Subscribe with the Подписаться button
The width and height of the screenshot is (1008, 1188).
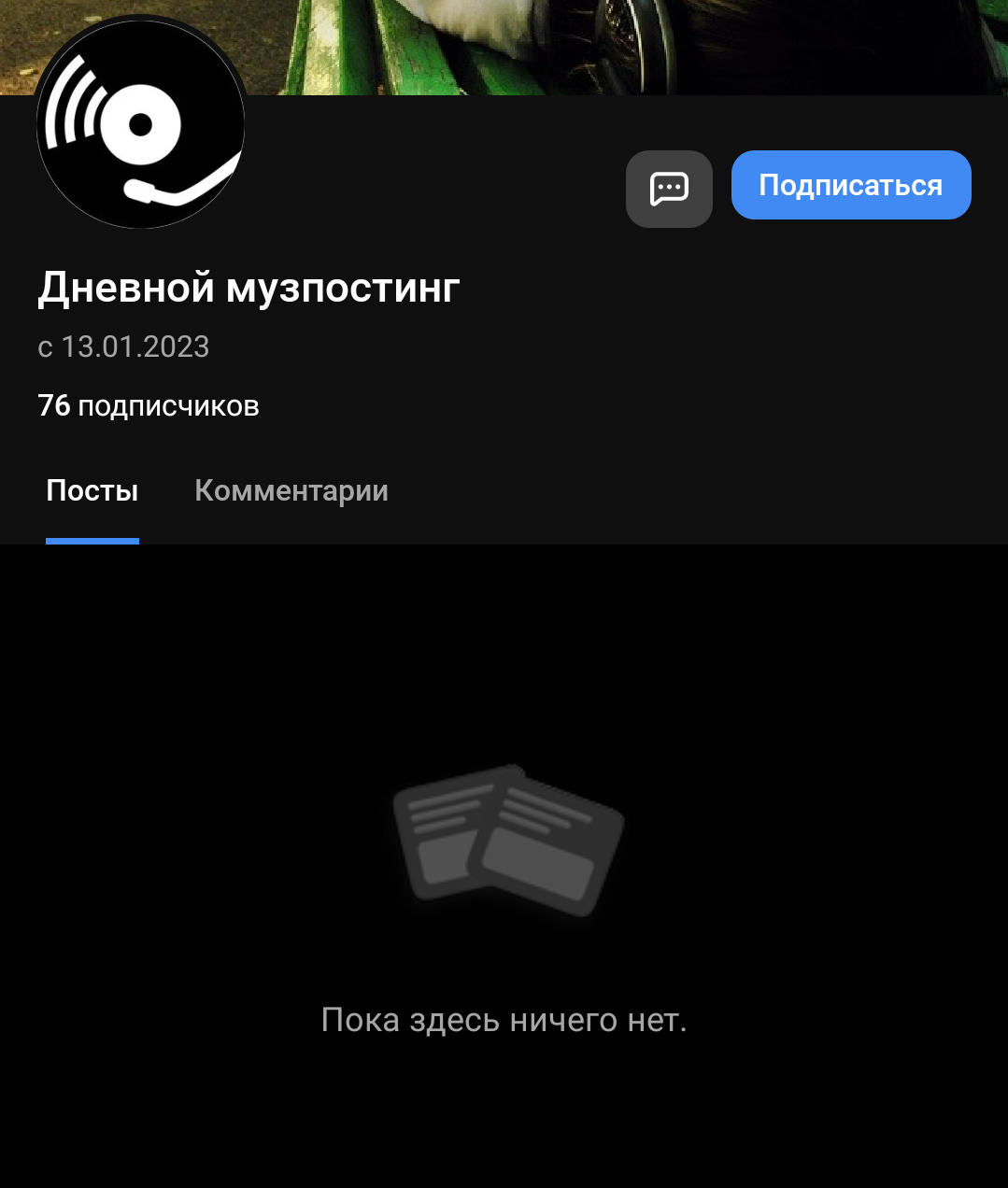pyautogui.click(x=850, y=185)
